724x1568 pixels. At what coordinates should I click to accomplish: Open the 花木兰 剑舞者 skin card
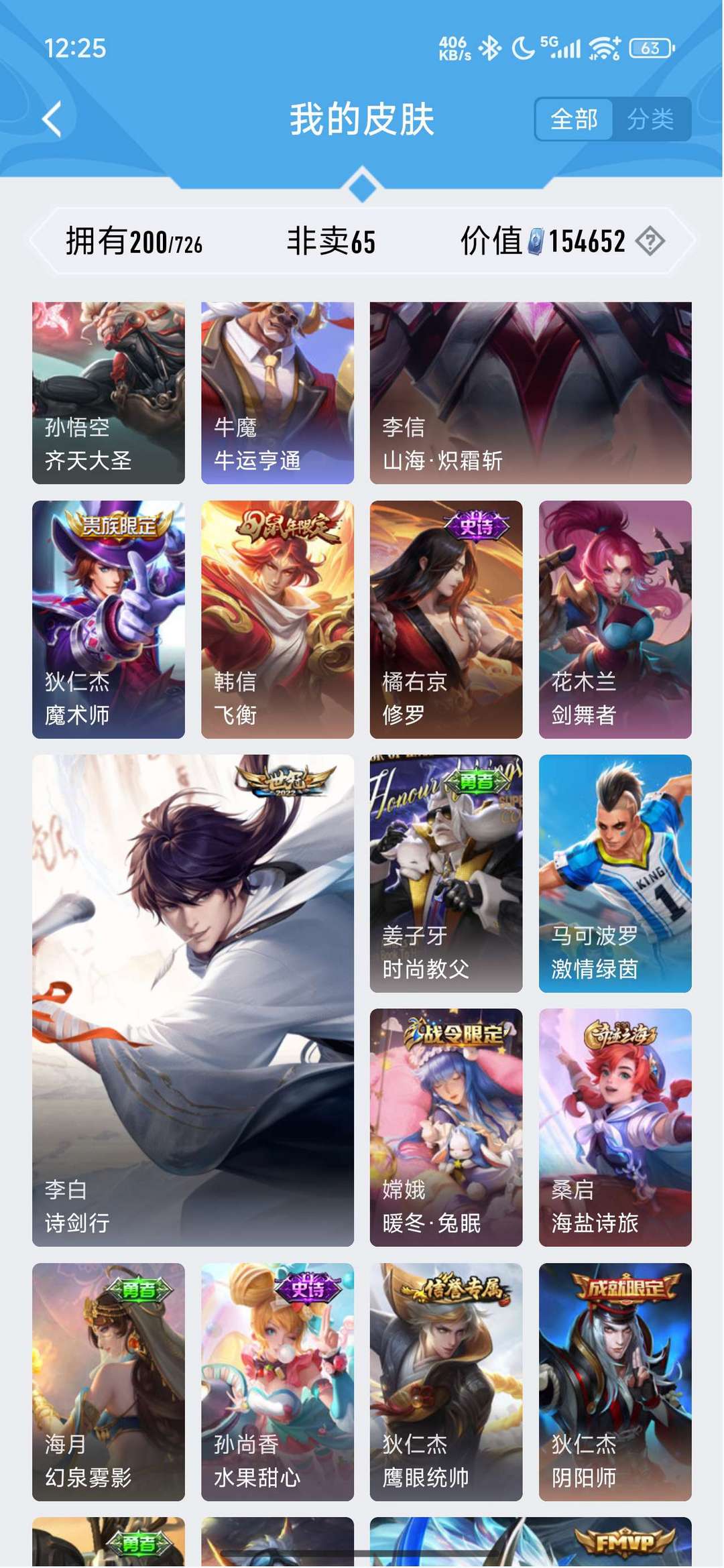tap(615, 619)
